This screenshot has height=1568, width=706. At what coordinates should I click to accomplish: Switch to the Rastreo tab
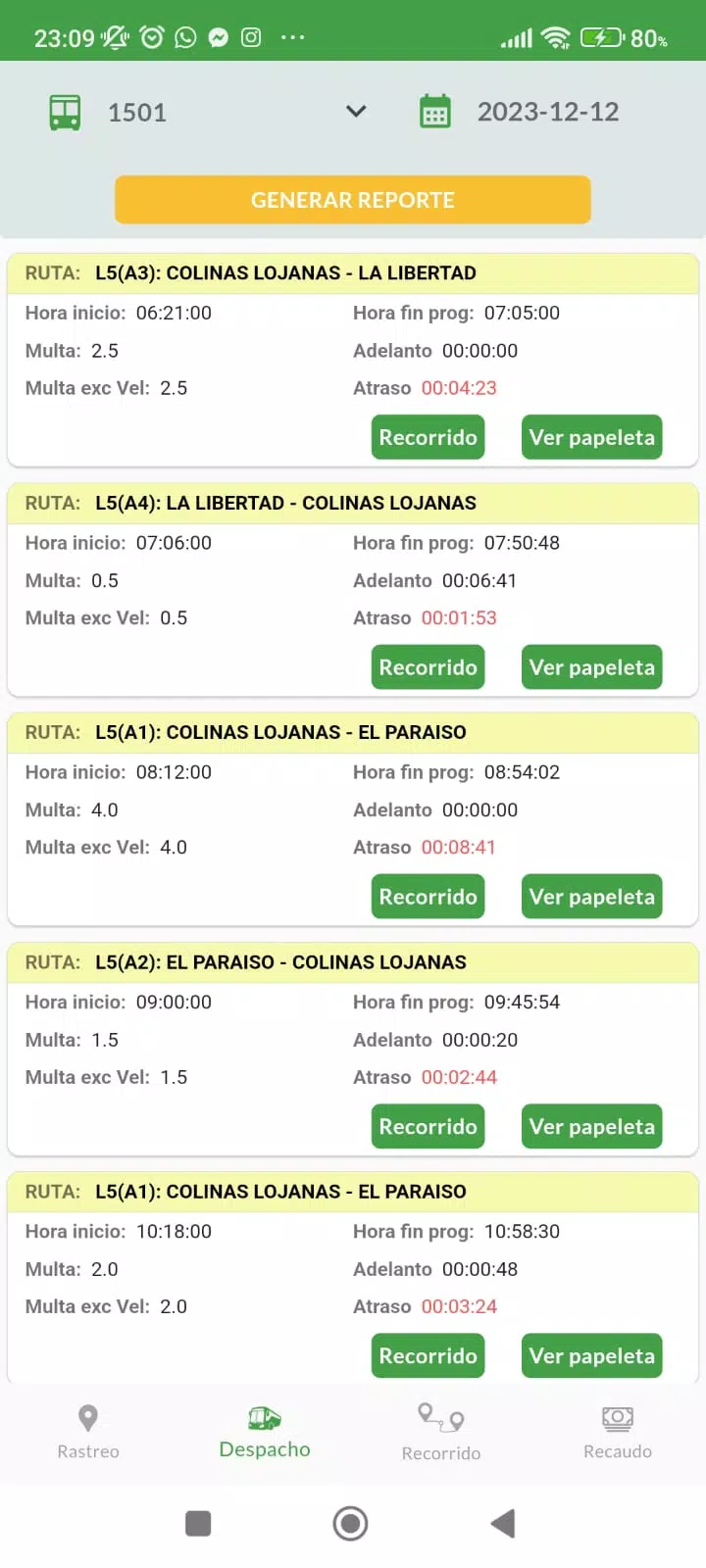(88, 1433)
